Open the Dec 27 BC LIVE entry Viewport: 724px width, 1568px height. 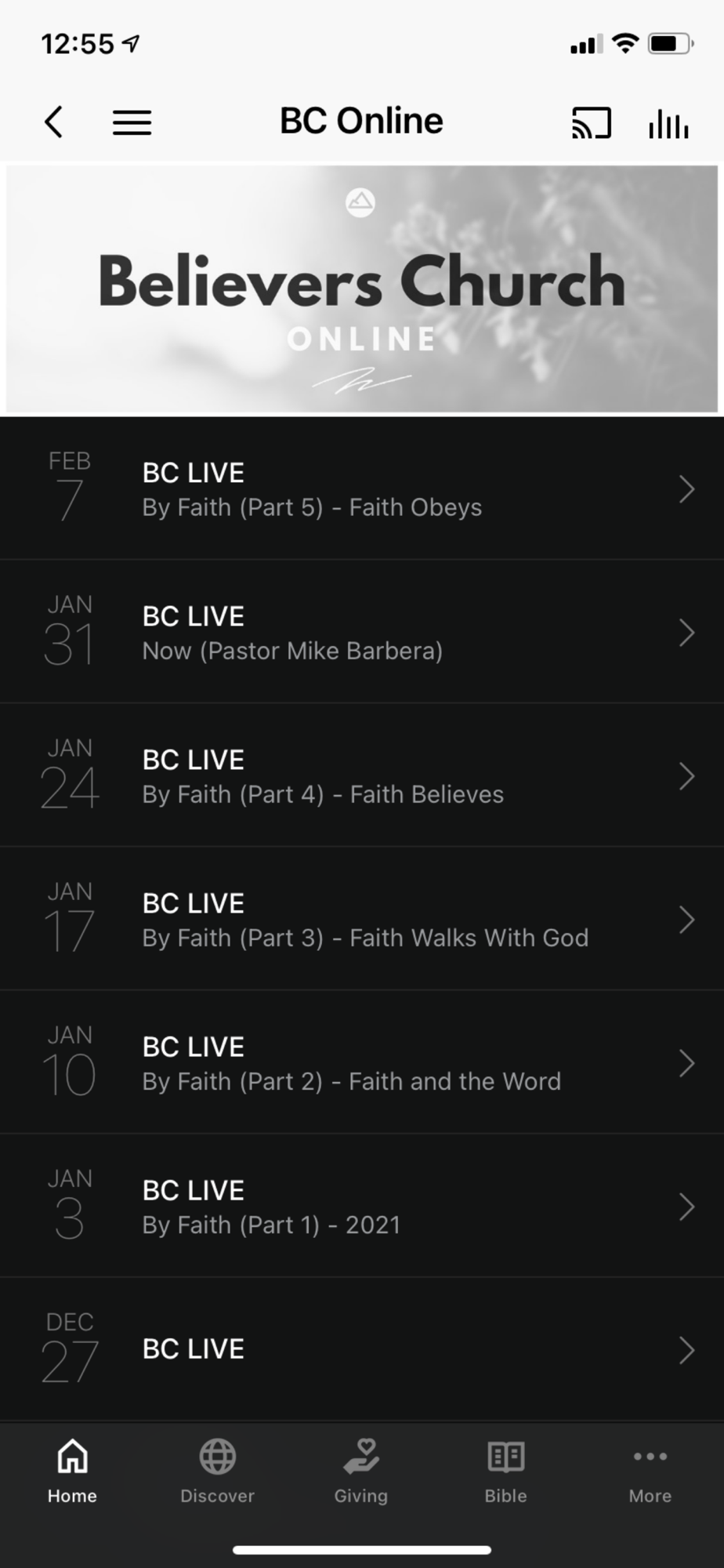362,1349
